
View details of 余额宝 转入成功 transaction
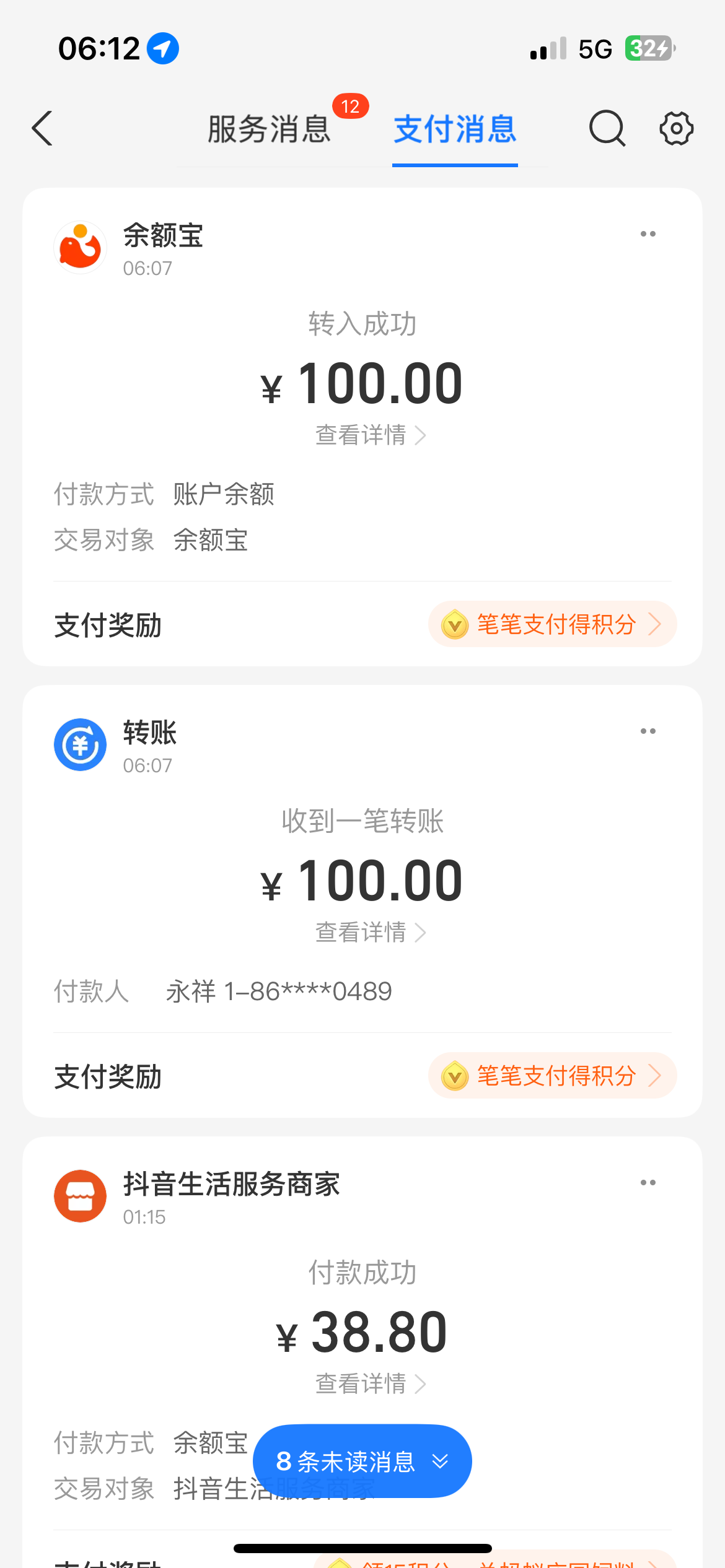[x=370, y=435]
